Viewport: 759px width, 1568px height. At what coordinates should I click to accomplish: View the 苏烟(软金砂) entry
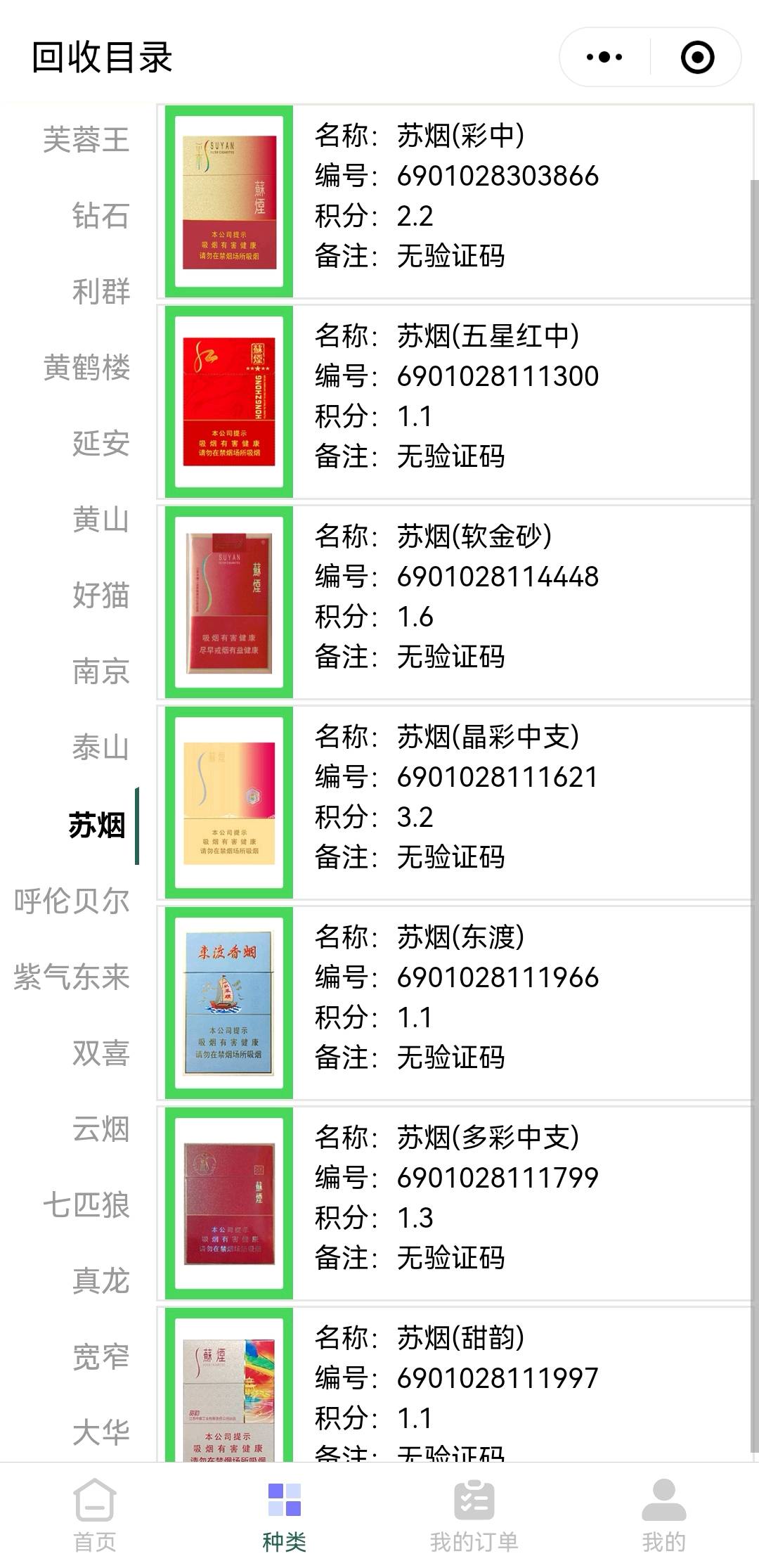pos(455,602)
